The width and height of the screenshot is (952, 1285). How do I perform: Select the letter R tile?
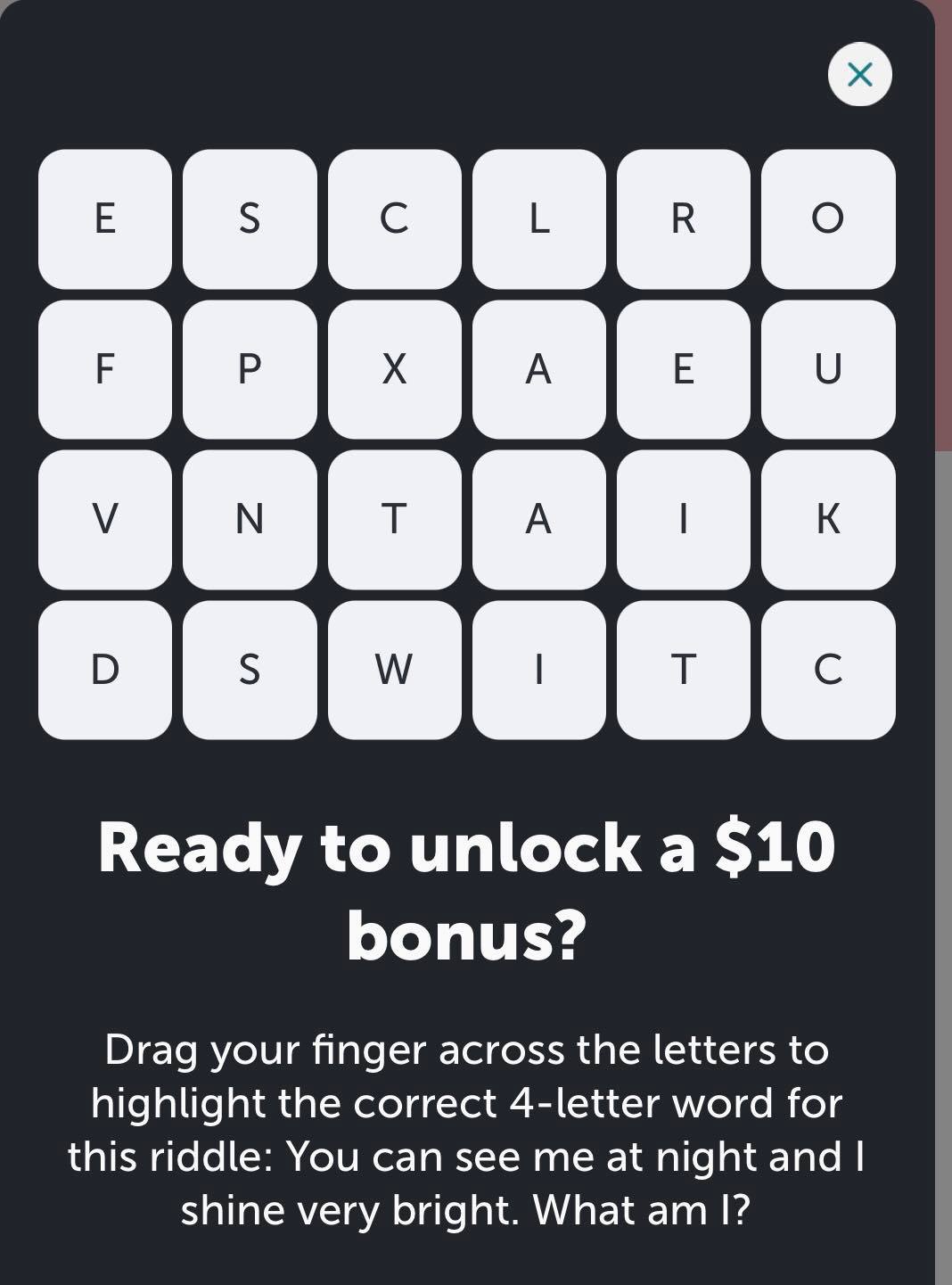point(683,218)
